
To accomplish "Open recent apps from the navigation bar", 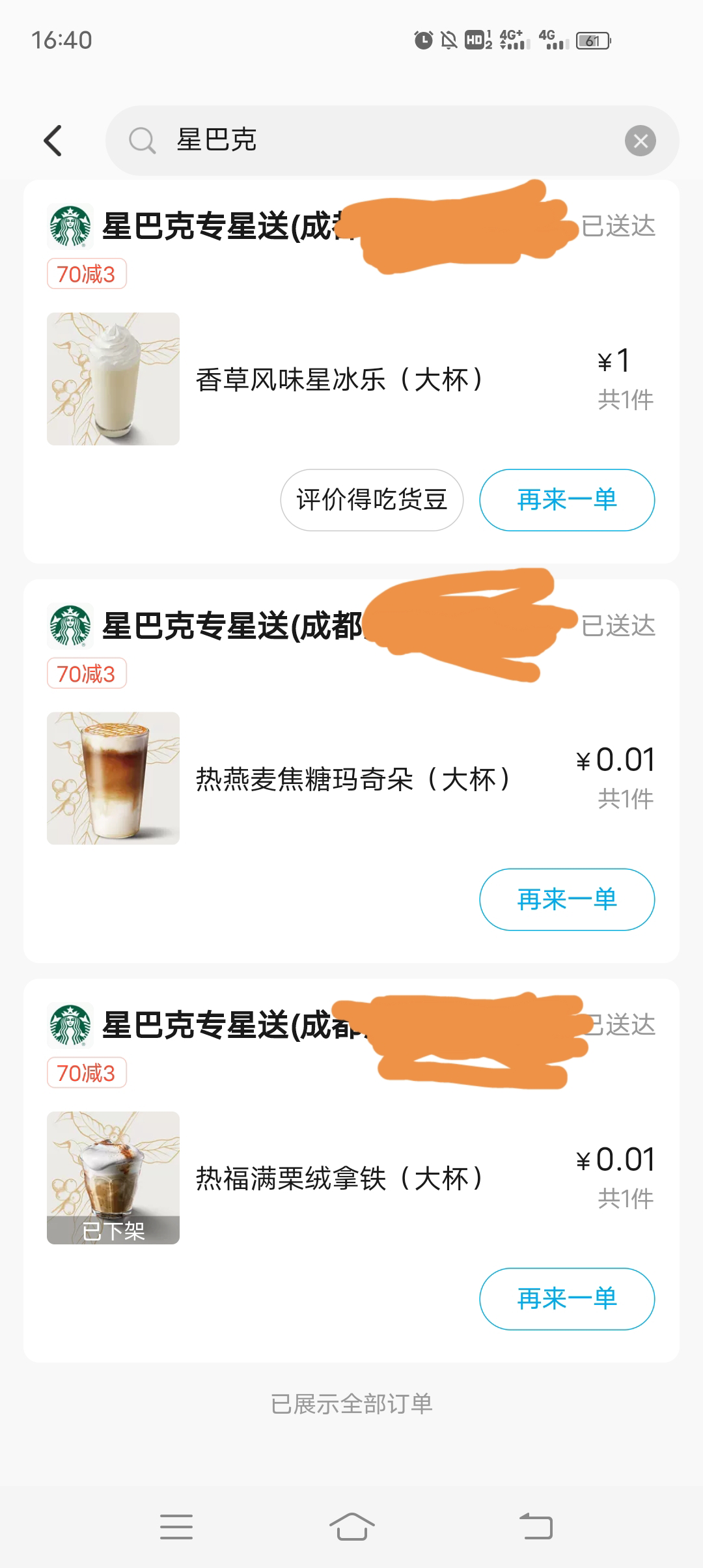I will coord(176,1526).
